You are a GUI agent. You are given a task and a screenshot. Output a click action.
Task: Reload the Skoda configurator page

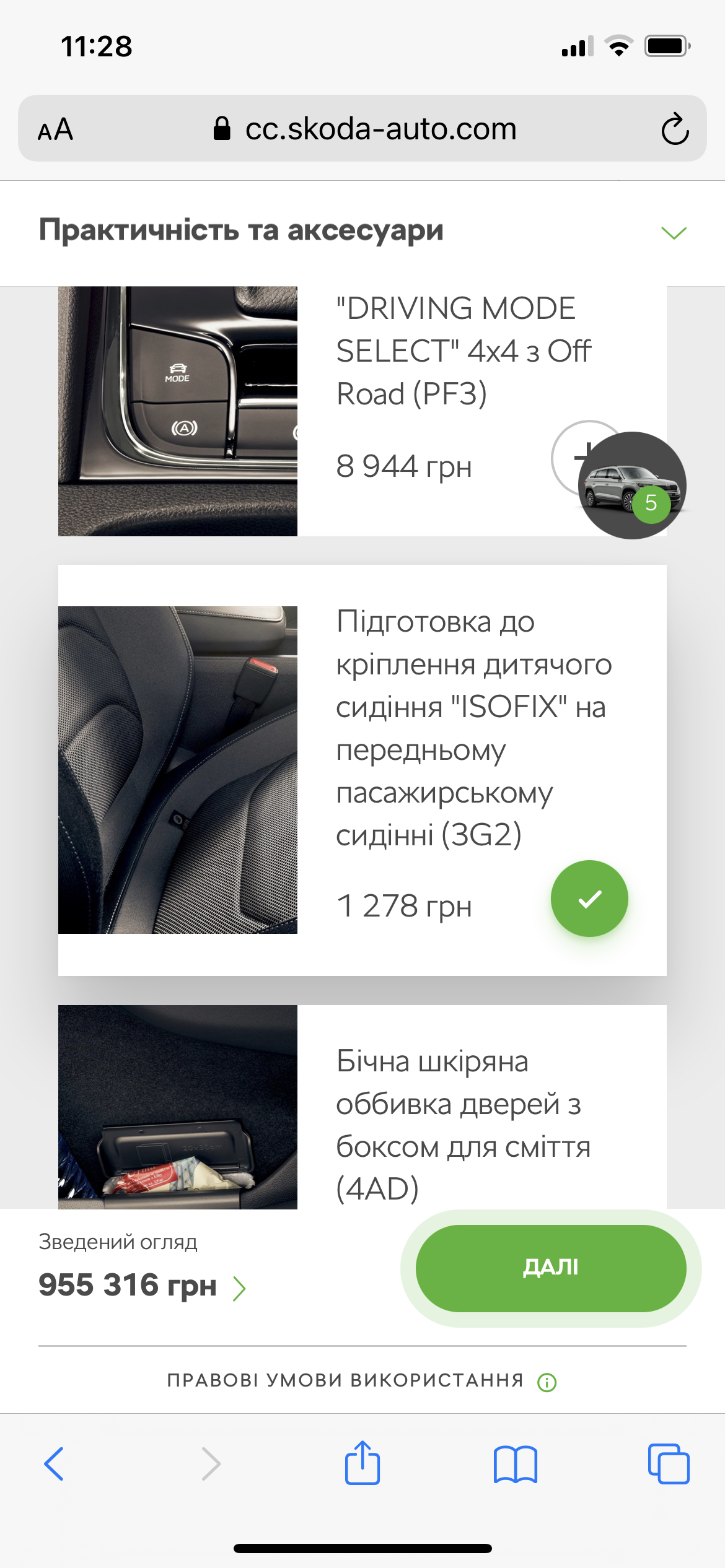(674, 129)
